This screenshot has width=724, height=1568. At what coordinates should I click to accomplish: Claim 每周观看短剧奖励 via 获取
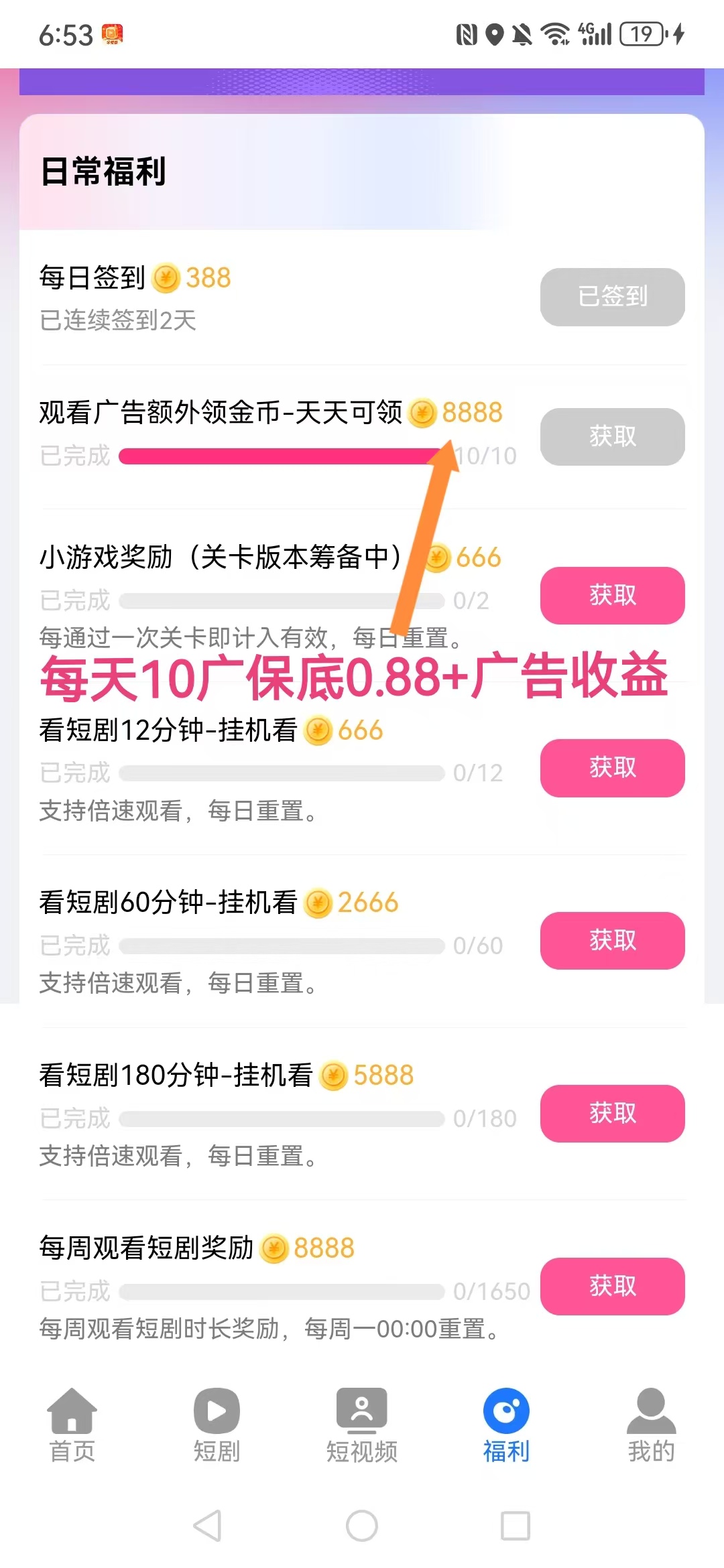pyautogui.click(x=612, y=1287)
